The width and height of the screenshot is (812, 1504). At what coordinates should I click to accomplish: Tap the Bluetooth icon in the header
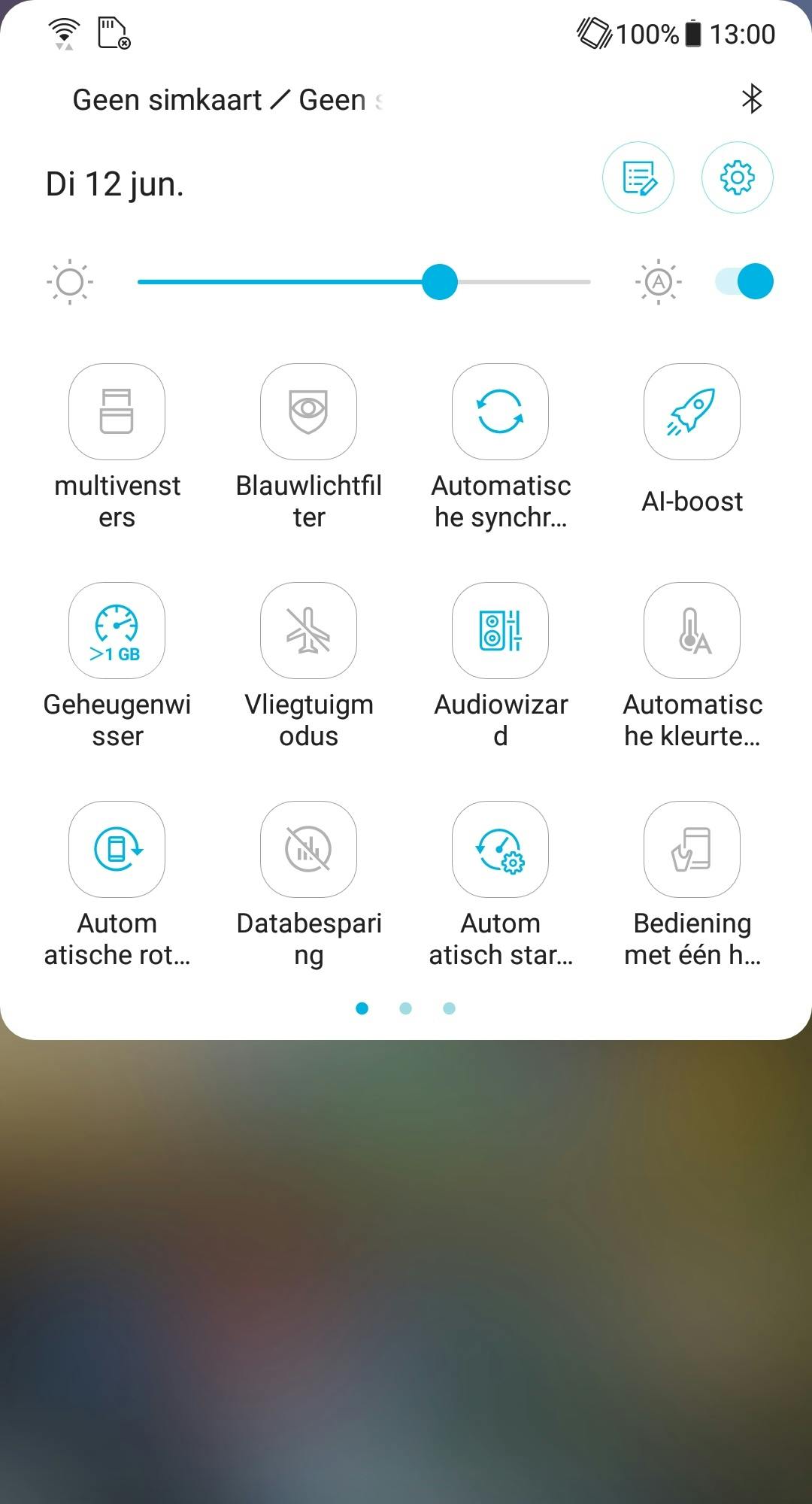pyautogui.click(x=752, y=99)
